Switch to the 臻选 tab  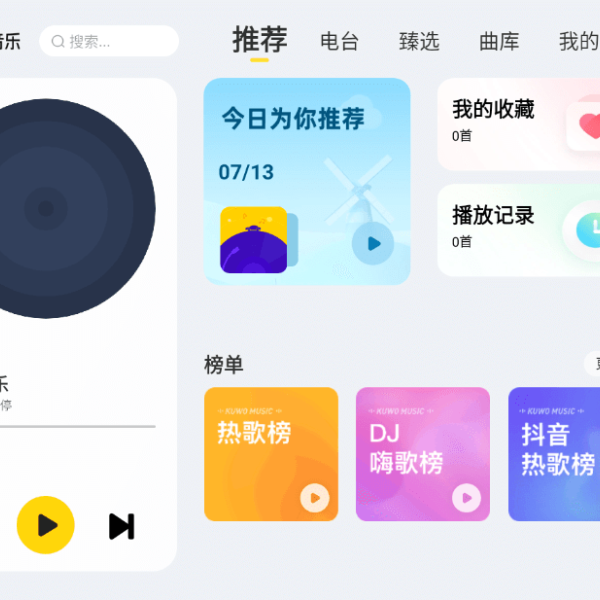(x=419, y=42)
